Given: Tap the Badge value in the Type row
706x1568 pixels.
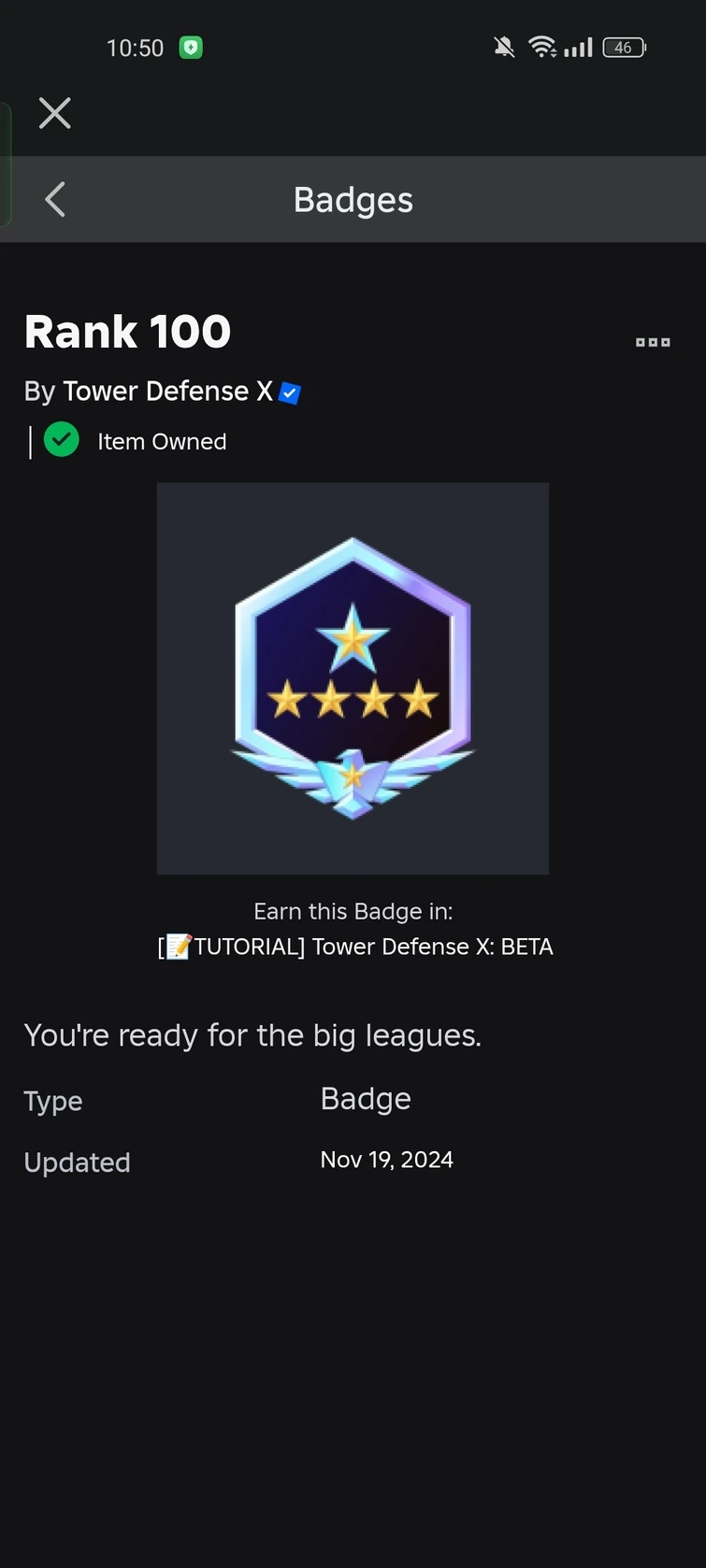Looking at the screenshot, I should coord(365,1099).
